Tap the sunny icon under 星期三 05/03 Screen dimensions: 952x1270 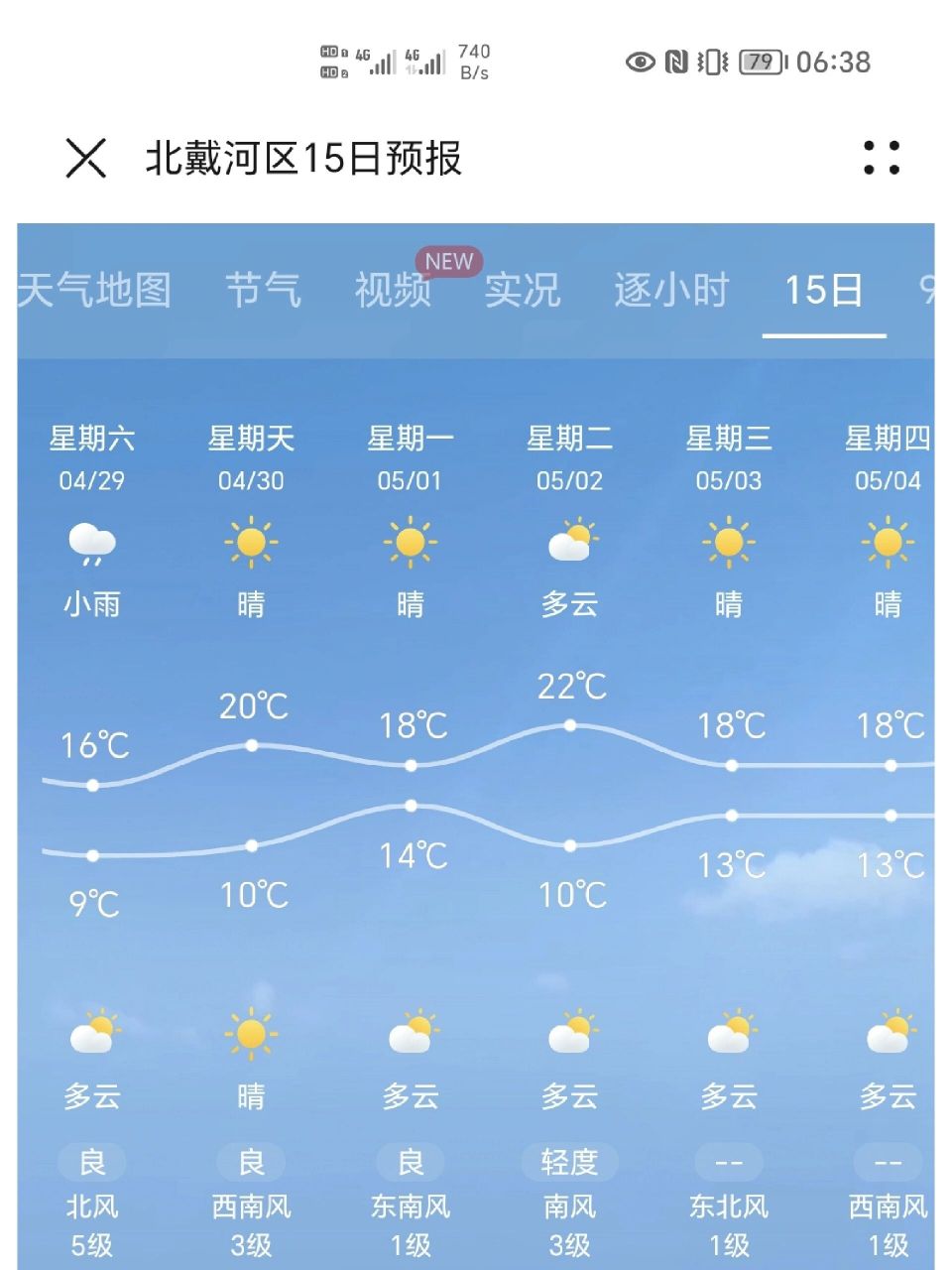pyautogui.click(x=730, y=541)
